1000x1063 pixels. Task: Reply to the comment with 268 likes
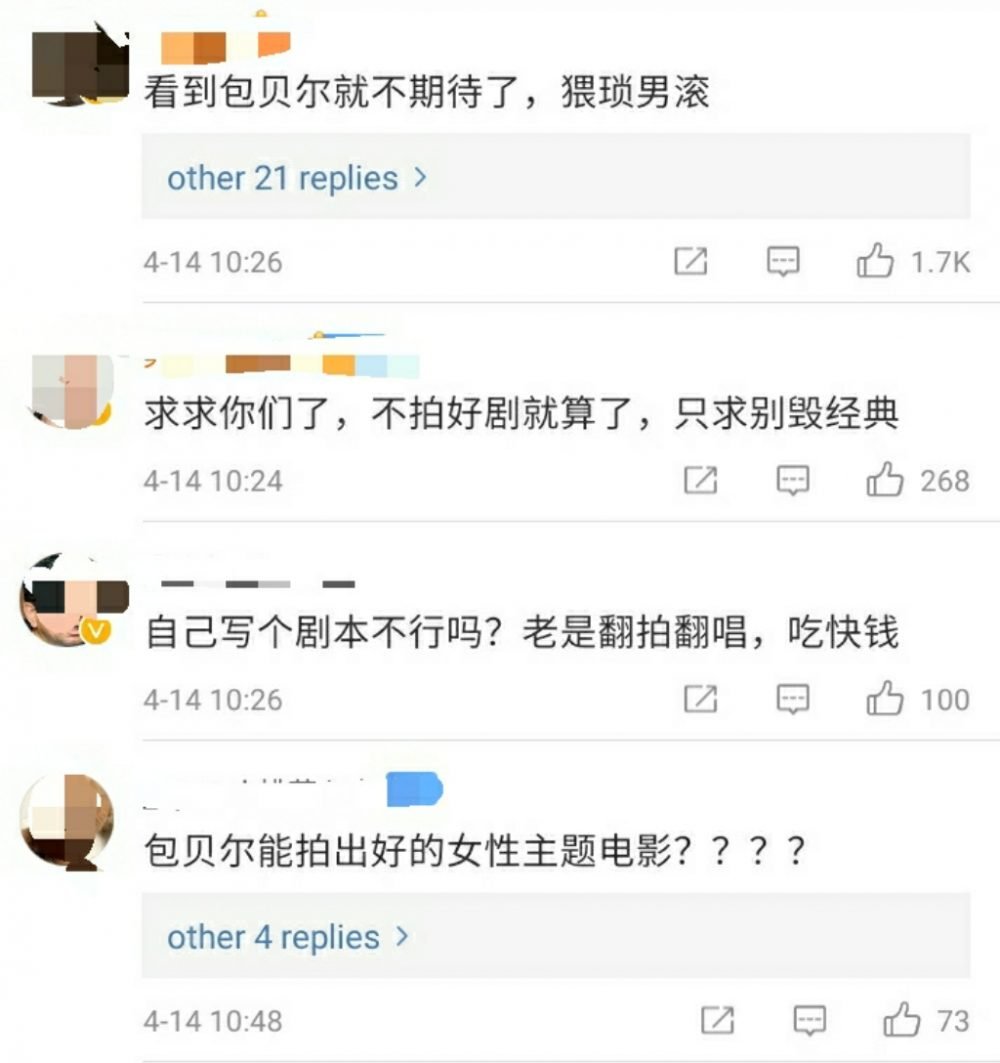pos(793,481)
